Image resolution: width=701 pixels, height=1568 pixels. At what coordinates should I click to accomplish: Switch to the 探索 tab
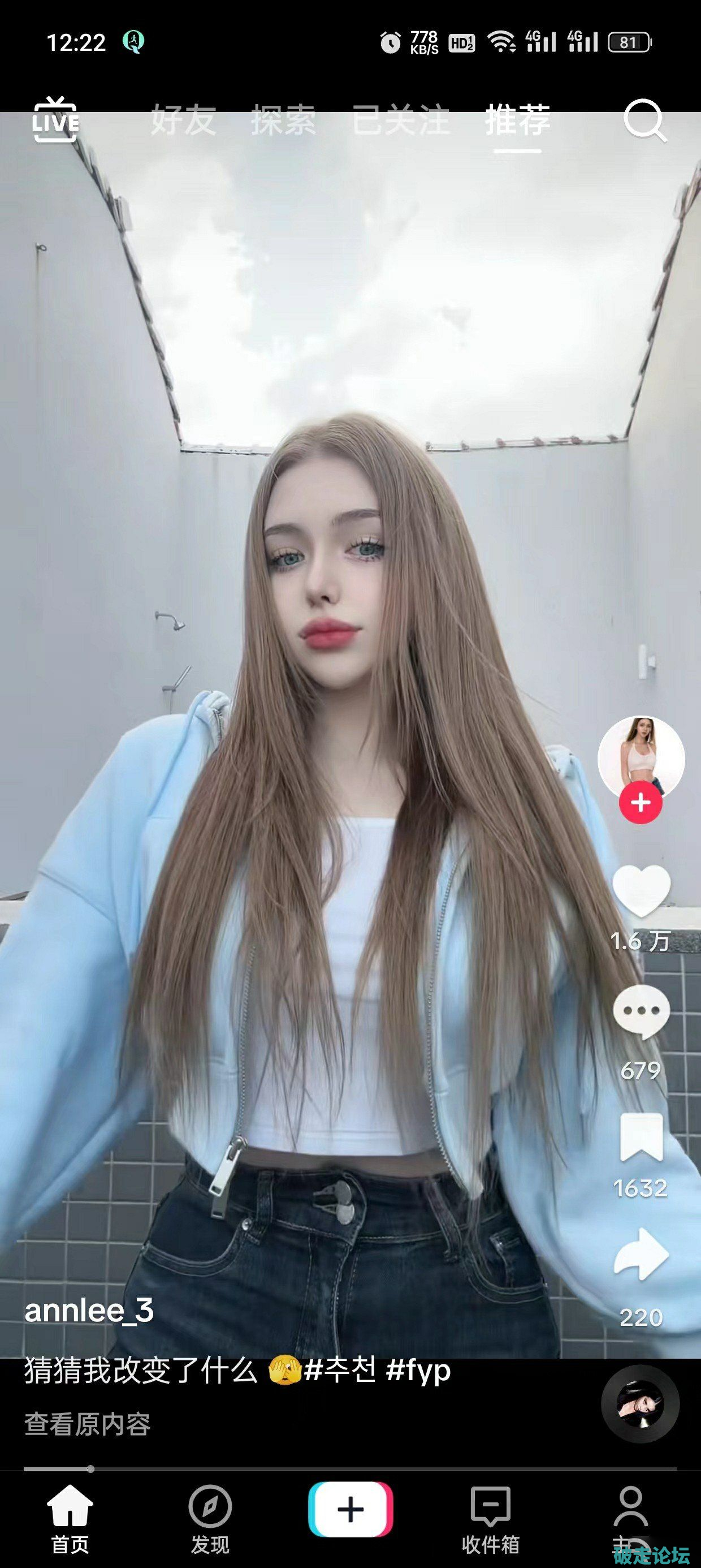coord(284,120)
